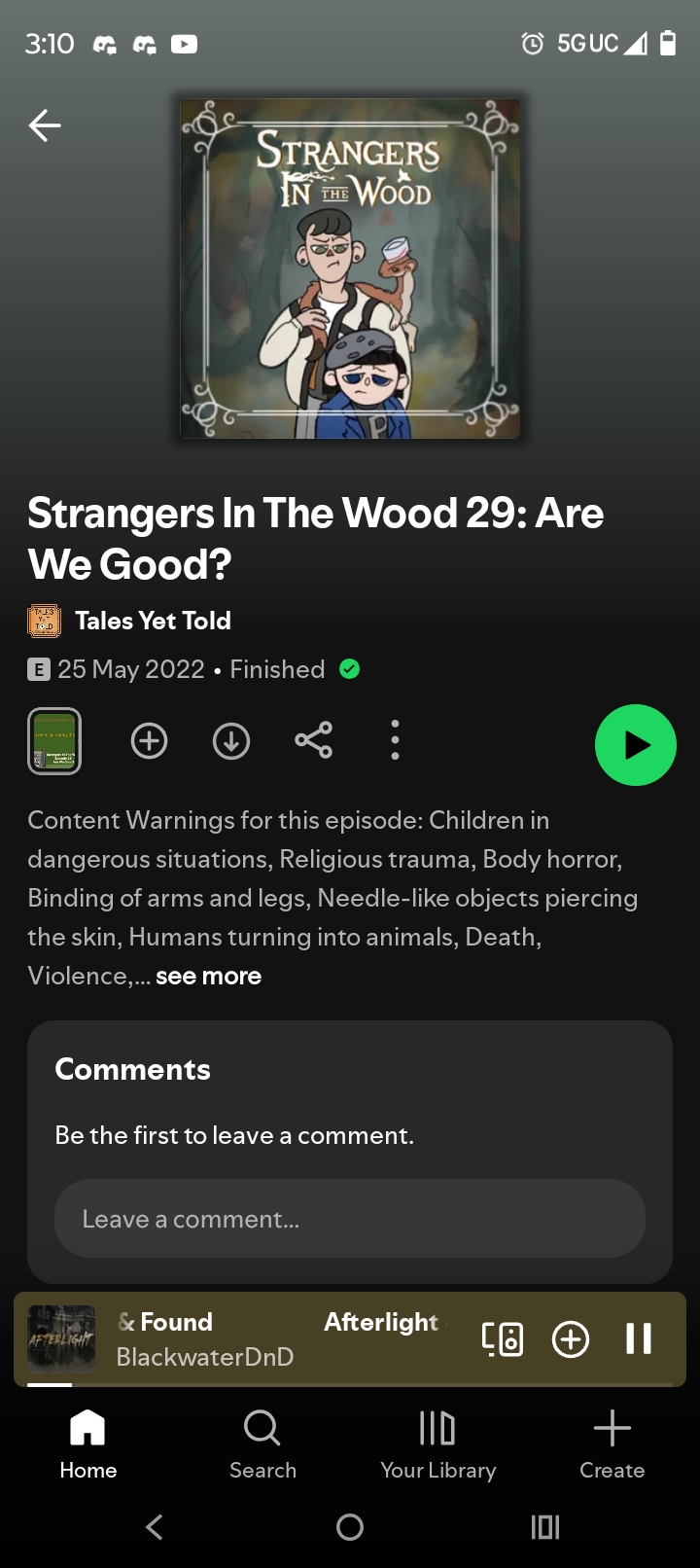Download this episode
This screenshot has width=700, height=1568.
[231, 741]
